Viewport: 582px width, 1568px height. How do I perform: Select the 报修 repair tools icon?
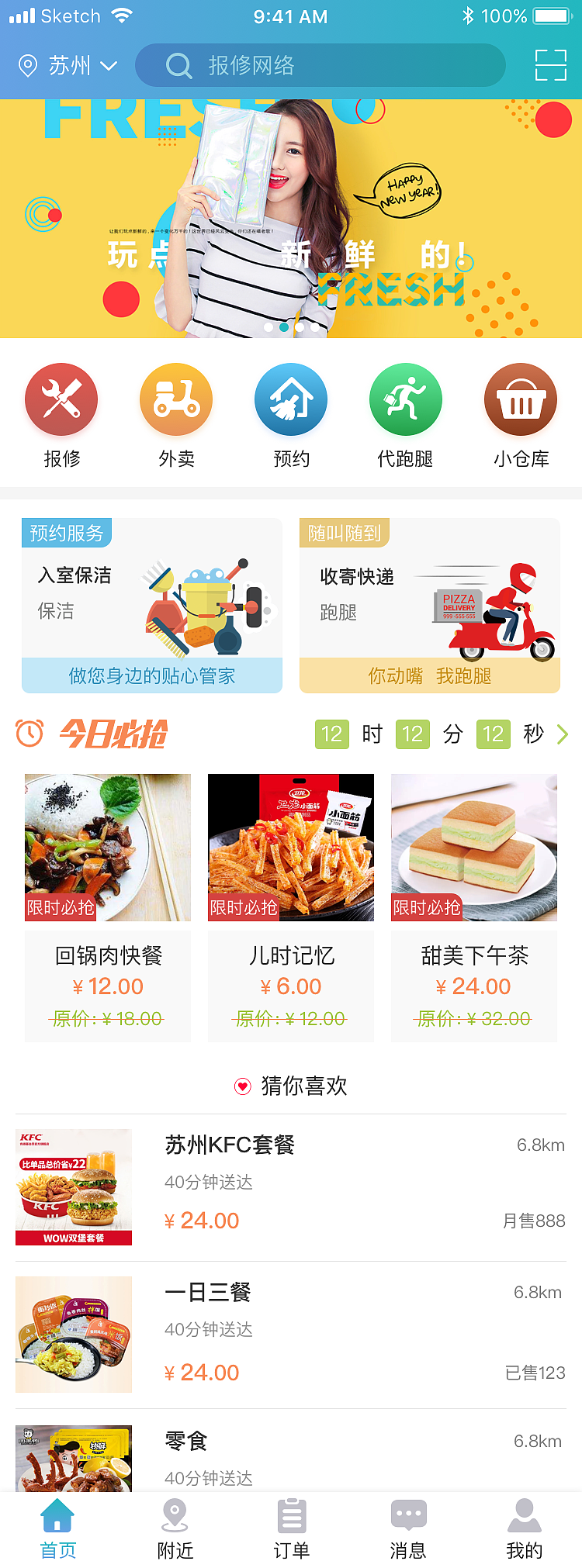tap(61, 399)
